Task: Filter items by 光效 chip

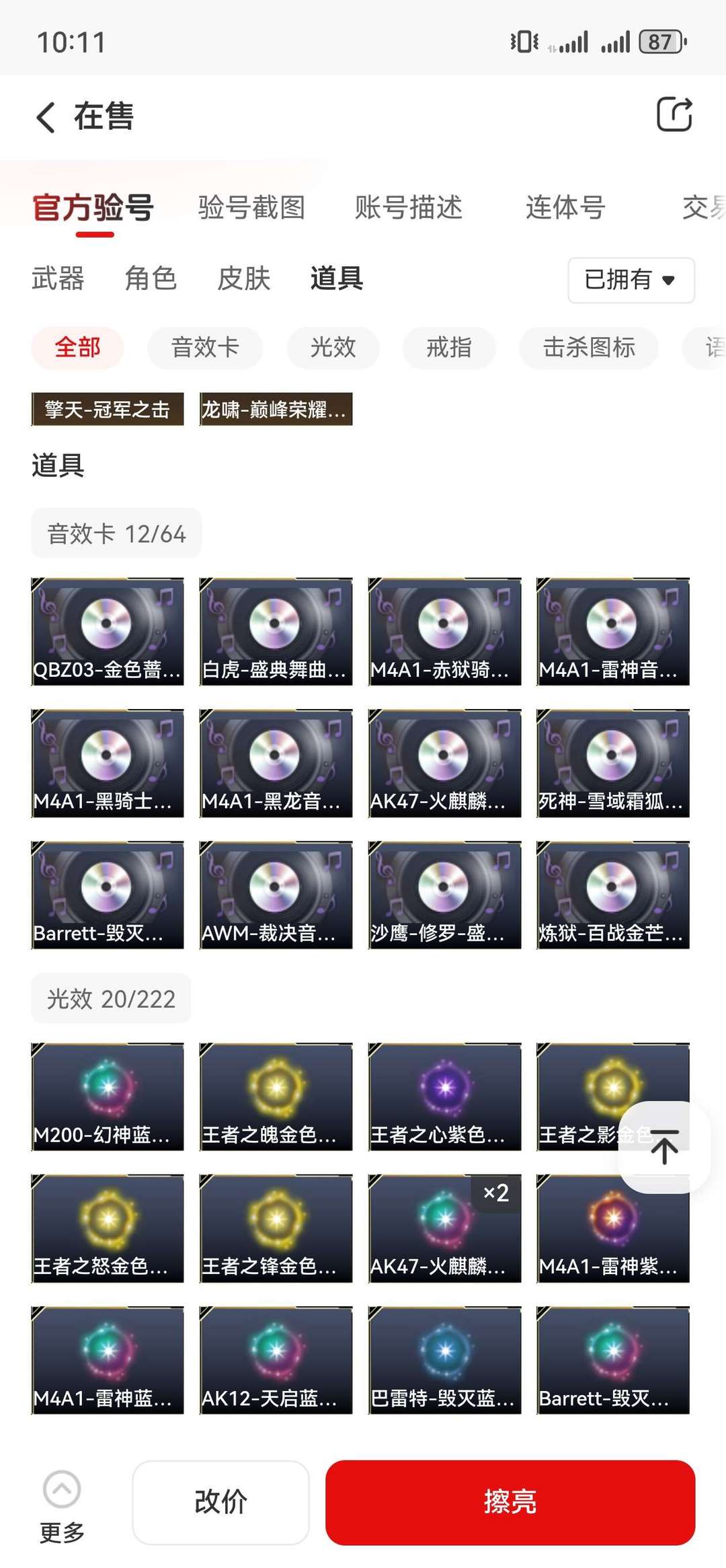Action: [333, 348]
